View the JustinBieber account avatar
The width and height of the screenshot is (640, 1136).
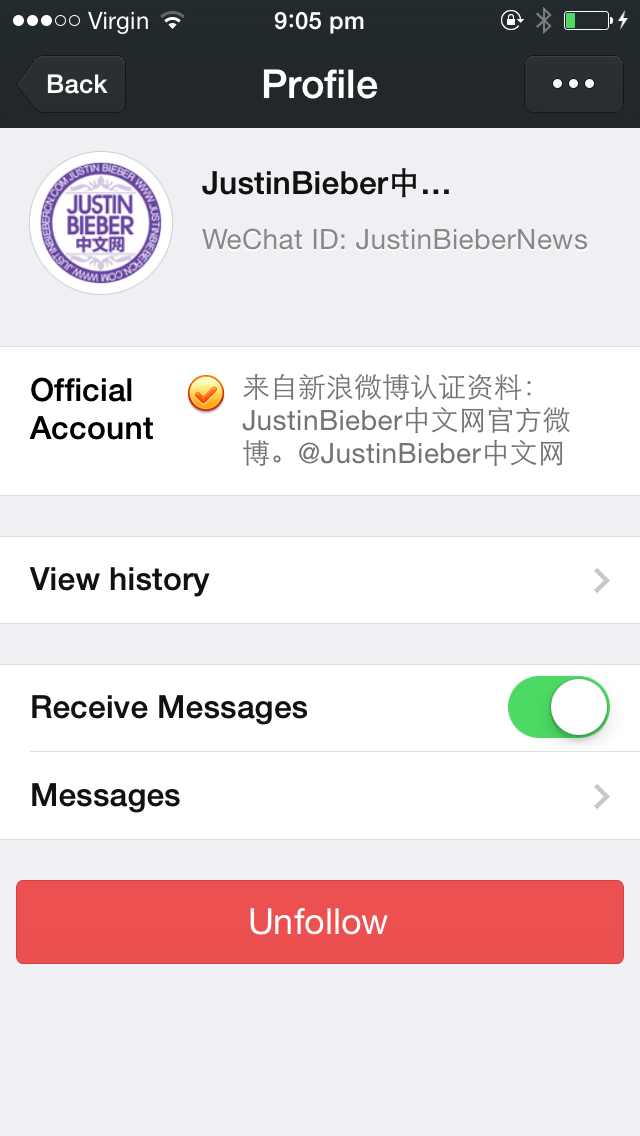tap(101, 223)
